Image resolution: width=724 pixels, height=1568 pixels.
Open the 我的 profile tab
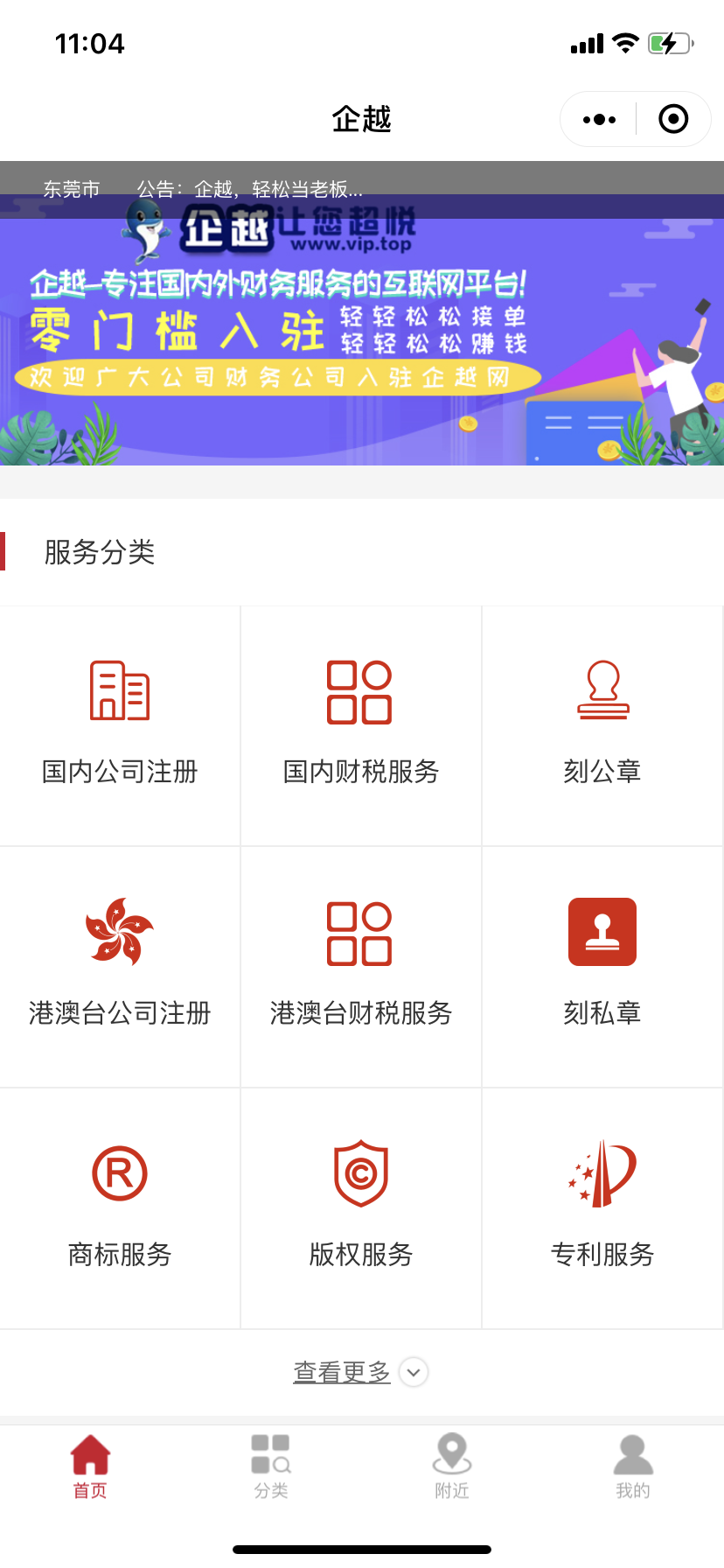pos(633,1466)
